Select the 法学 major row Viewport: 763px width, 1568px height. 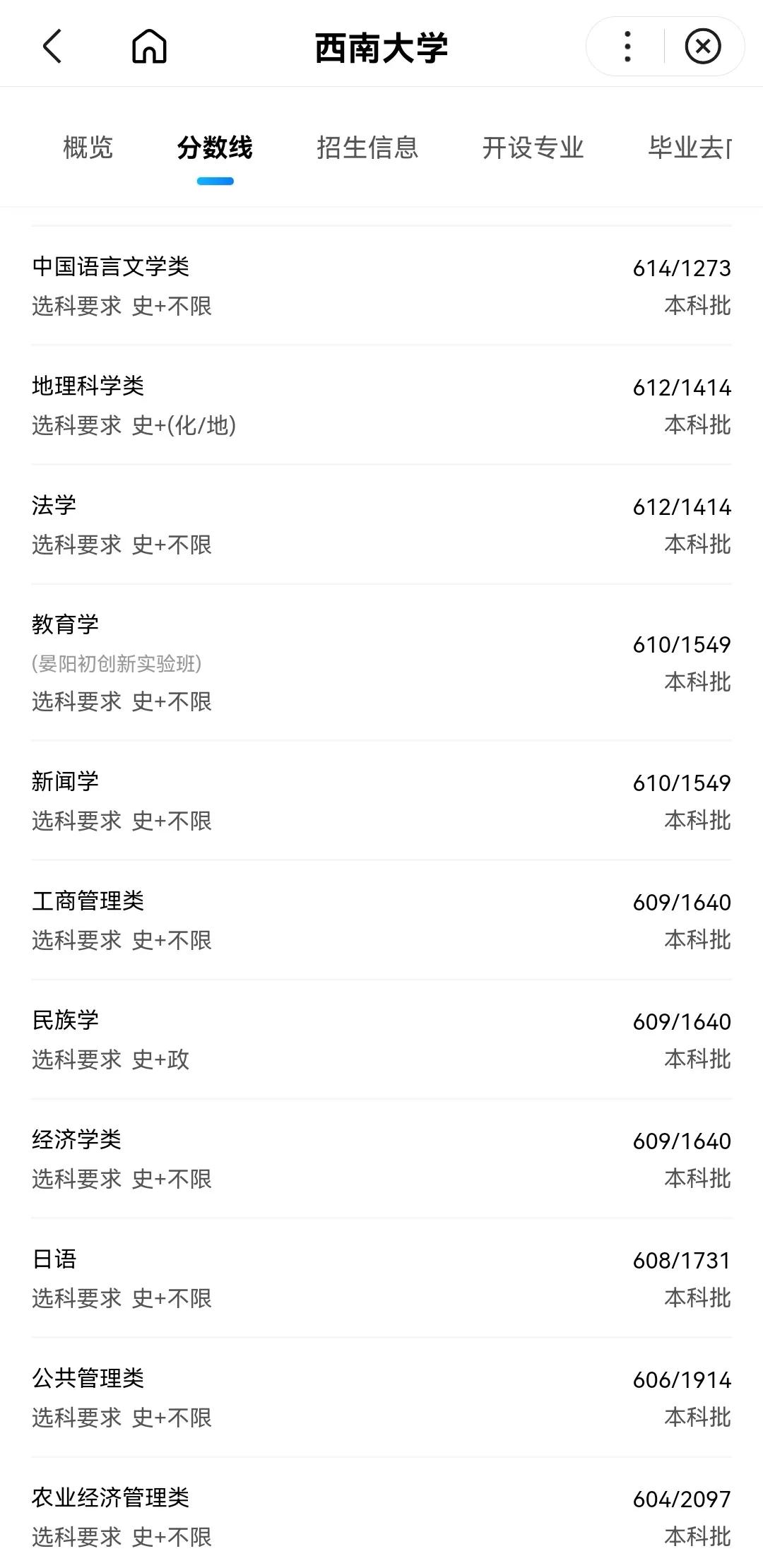coord(381,523)
